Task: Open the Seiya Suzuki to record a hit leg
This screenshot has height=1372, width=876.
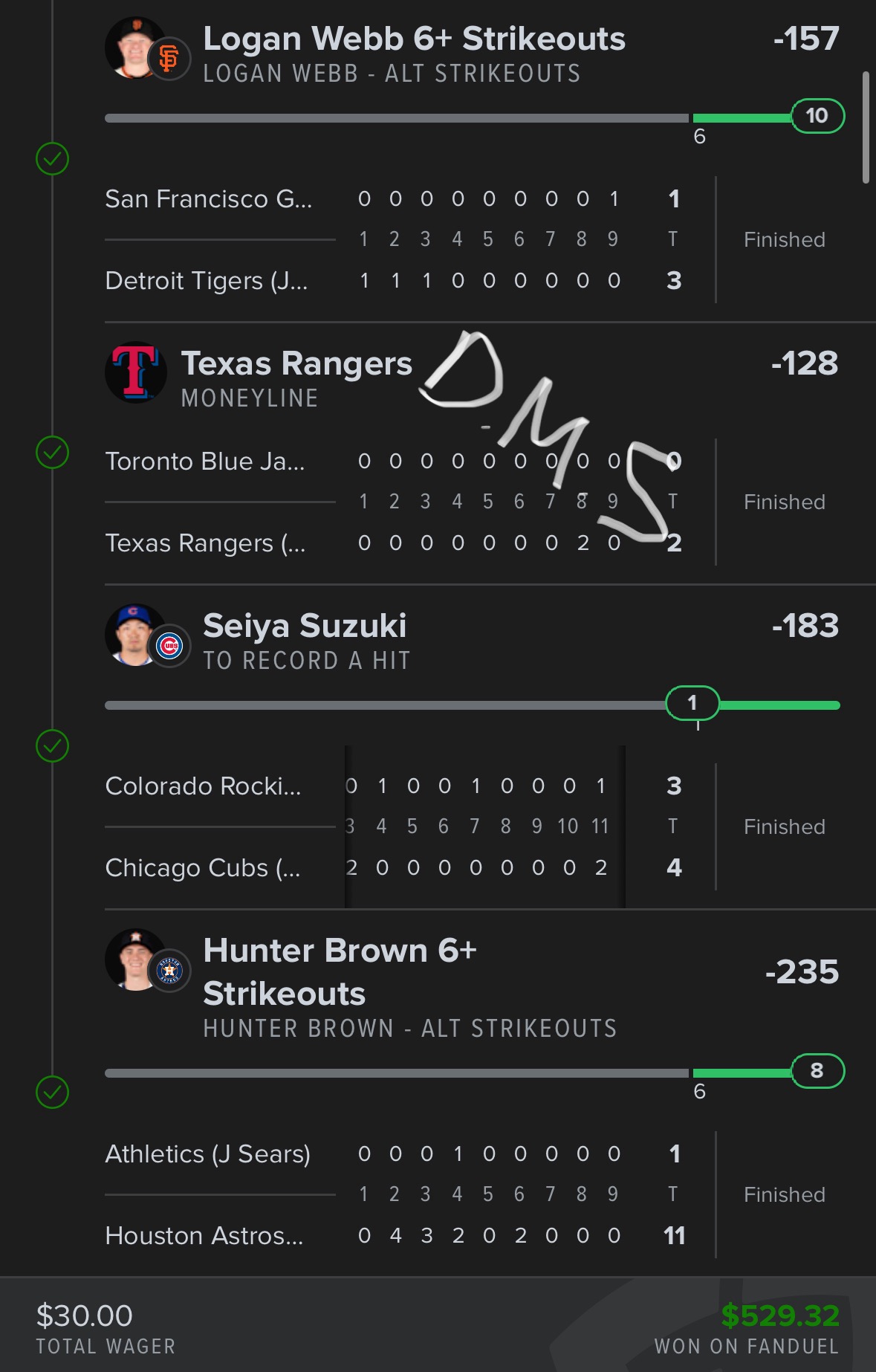Action: pos(305,627)
